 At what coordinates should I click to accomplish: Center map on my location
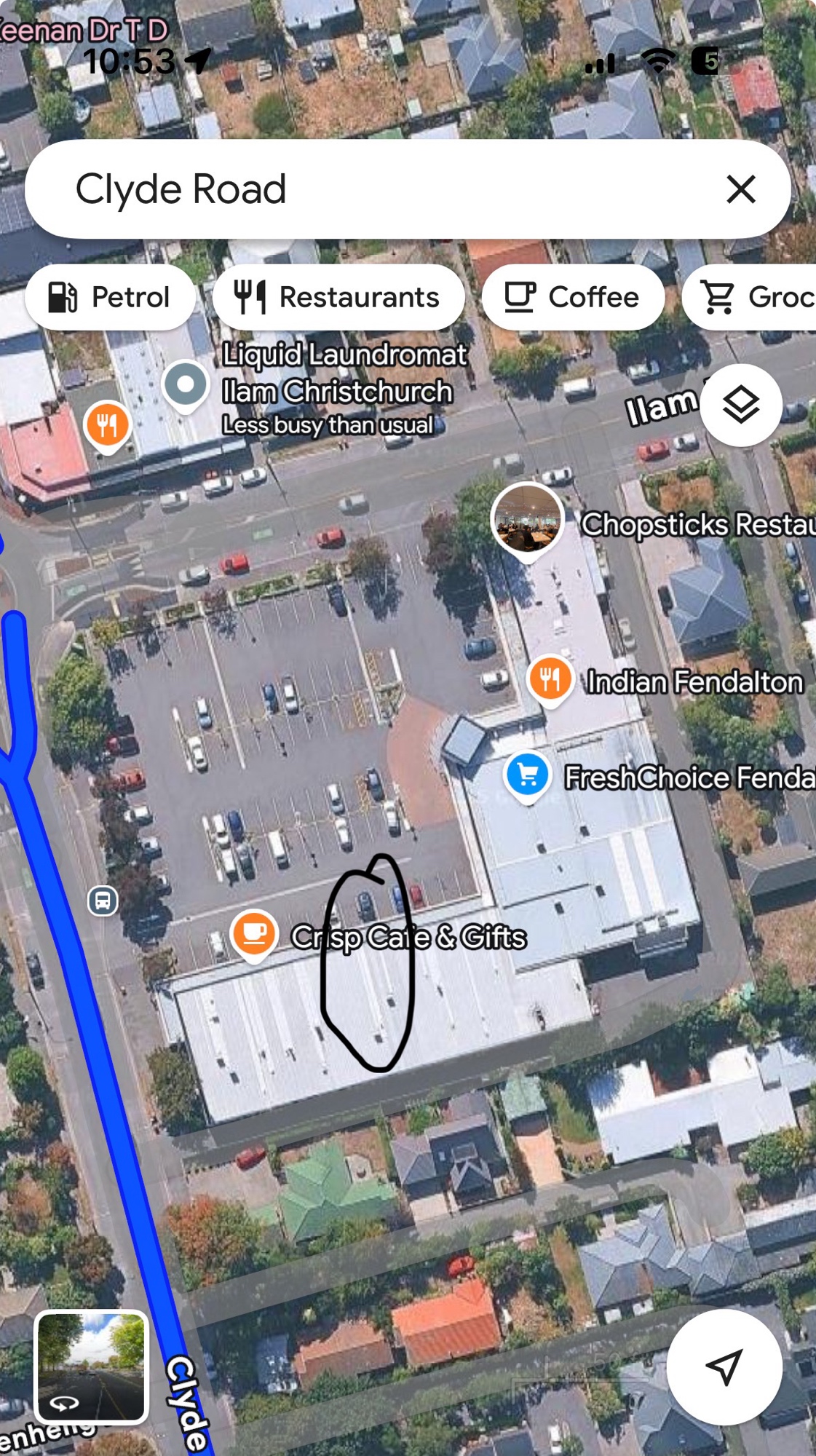pos(724,1366)
